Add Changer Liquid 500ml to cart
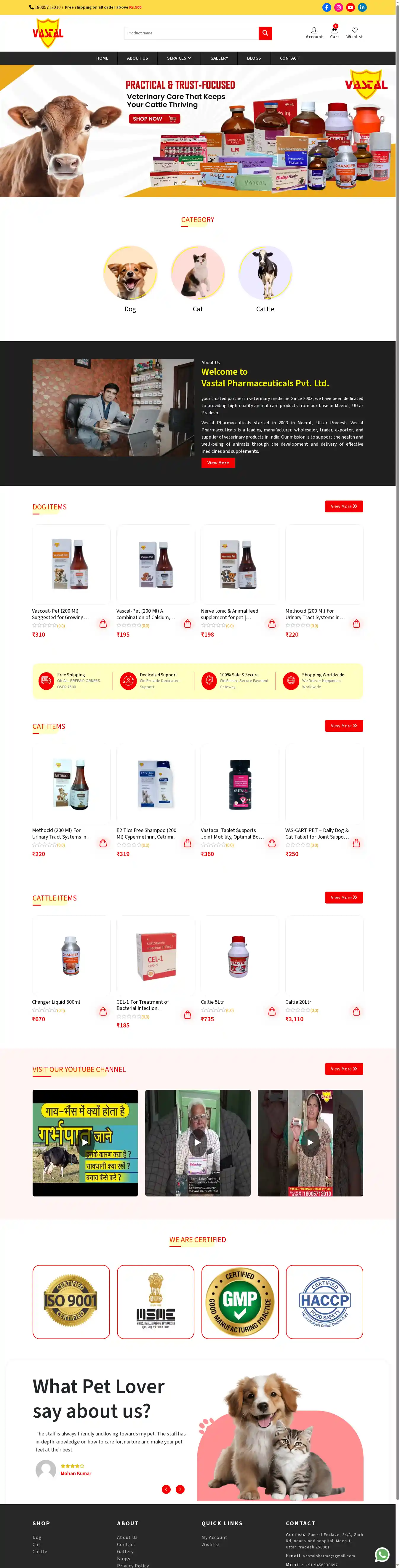Image resolution: width=400 pixels, height=1568 pixels. 103,1012
